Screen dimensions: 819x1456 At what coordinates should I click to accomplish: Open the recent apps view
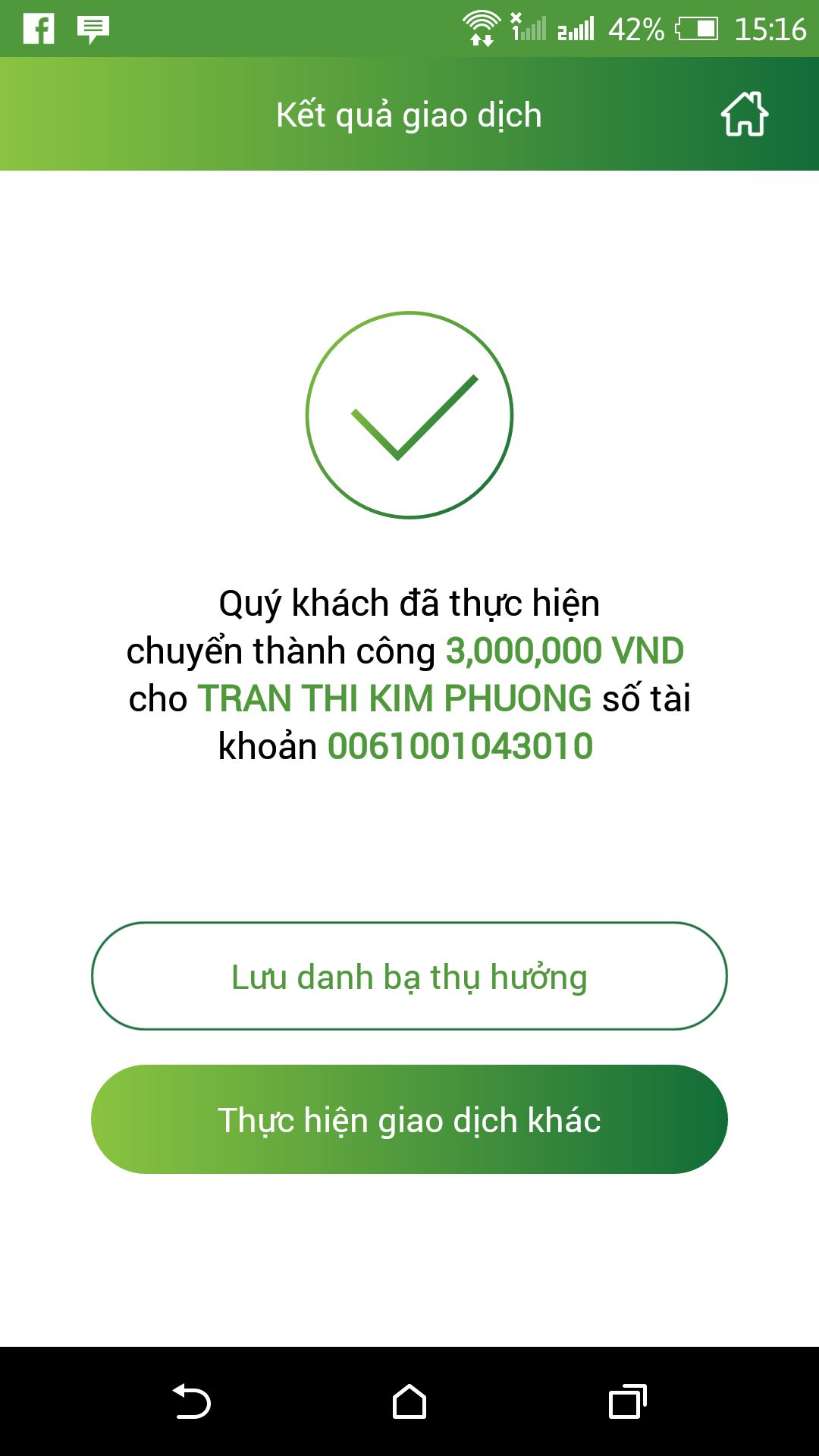pos(627,1401)
